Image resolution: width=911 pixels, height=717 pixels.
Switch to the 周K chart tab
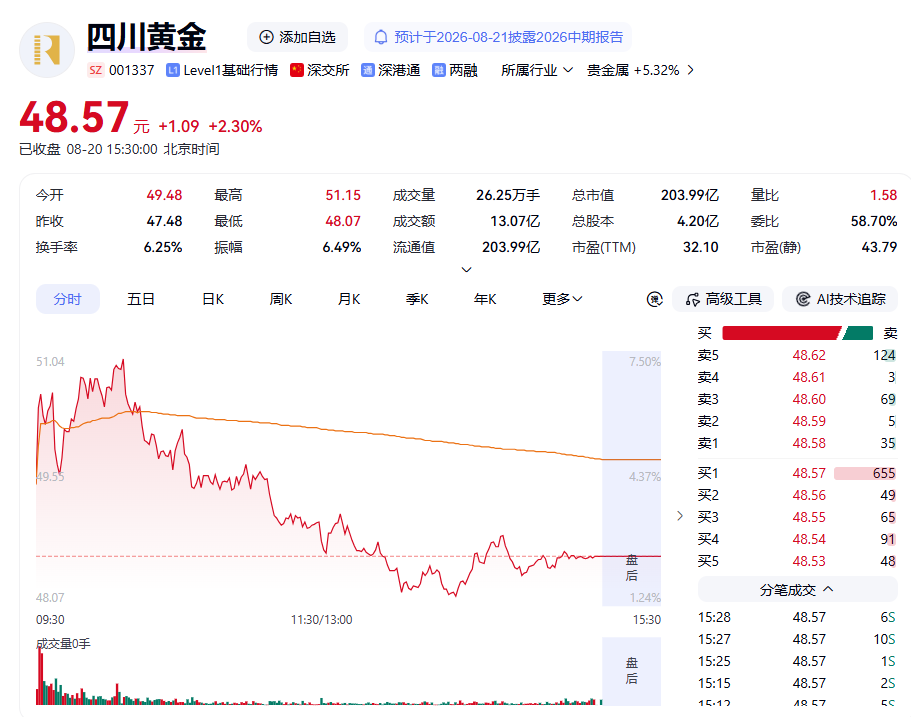(x=281, y=299)
